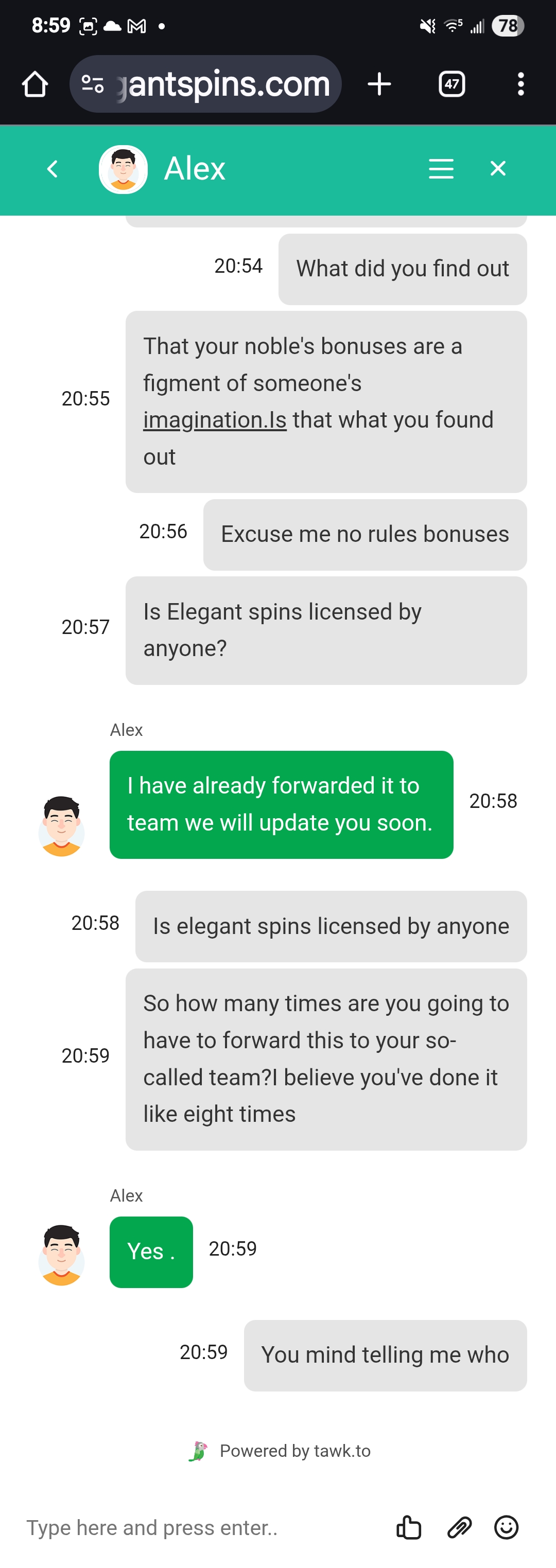Open the chat hamburger menu
Image resolution: width=556 pixels, height=1568 pixels.
point(441,169)
